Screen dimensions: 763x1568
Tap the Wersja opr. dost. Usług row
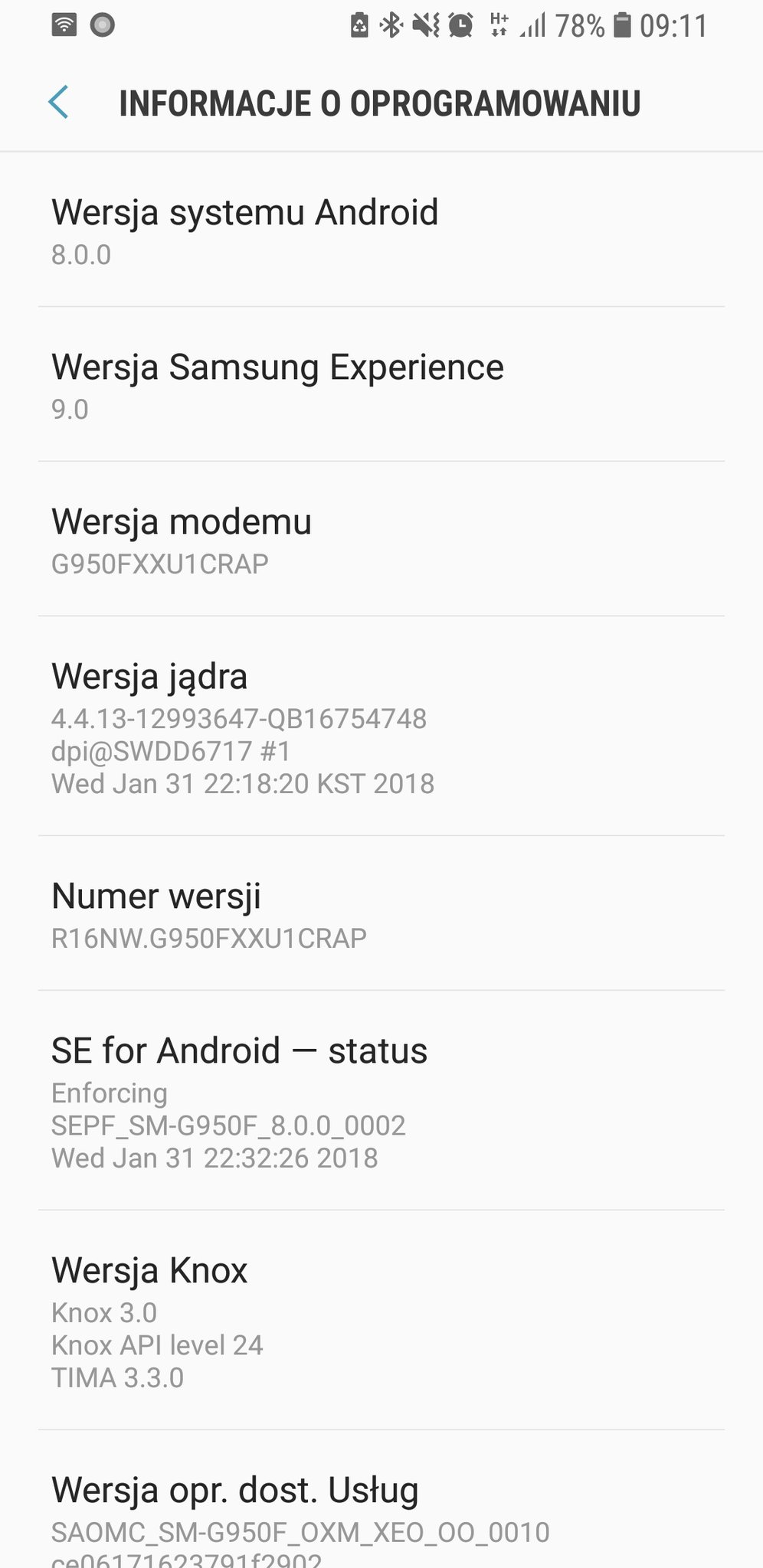(x=381, y=1512)
